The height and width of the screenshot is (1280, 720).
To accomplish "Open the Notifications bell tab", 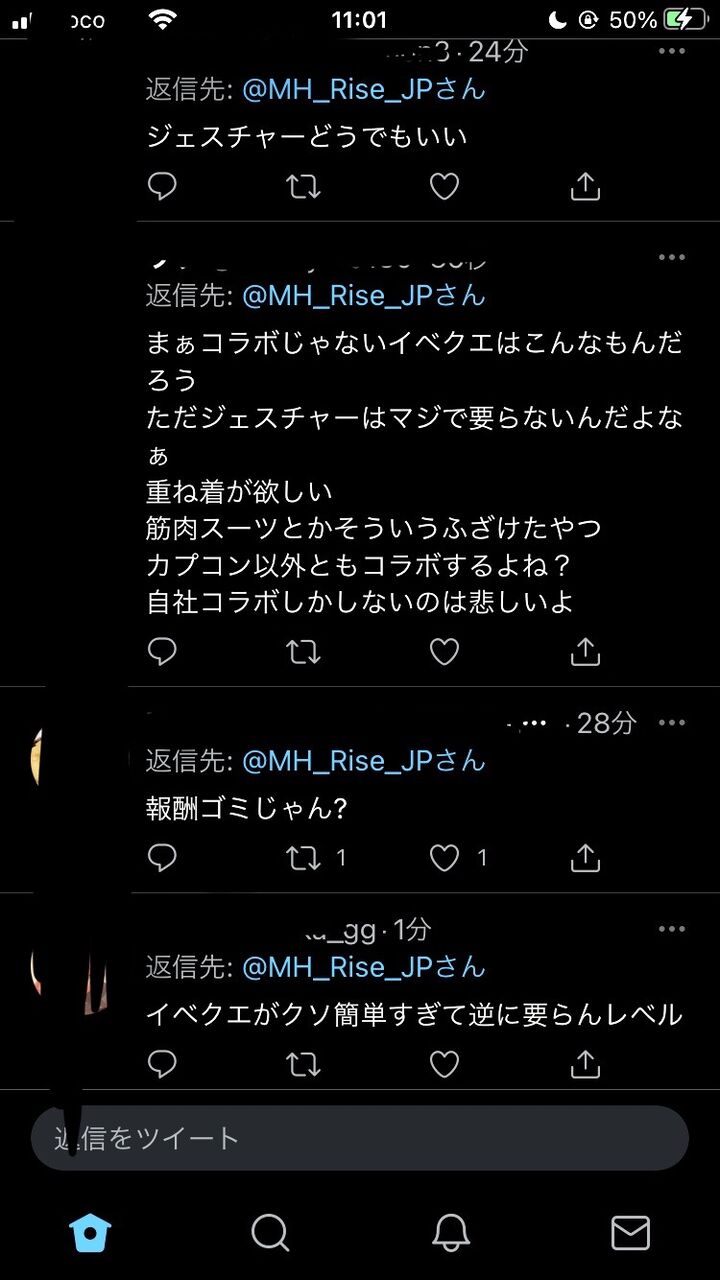I will point(451,1233).
